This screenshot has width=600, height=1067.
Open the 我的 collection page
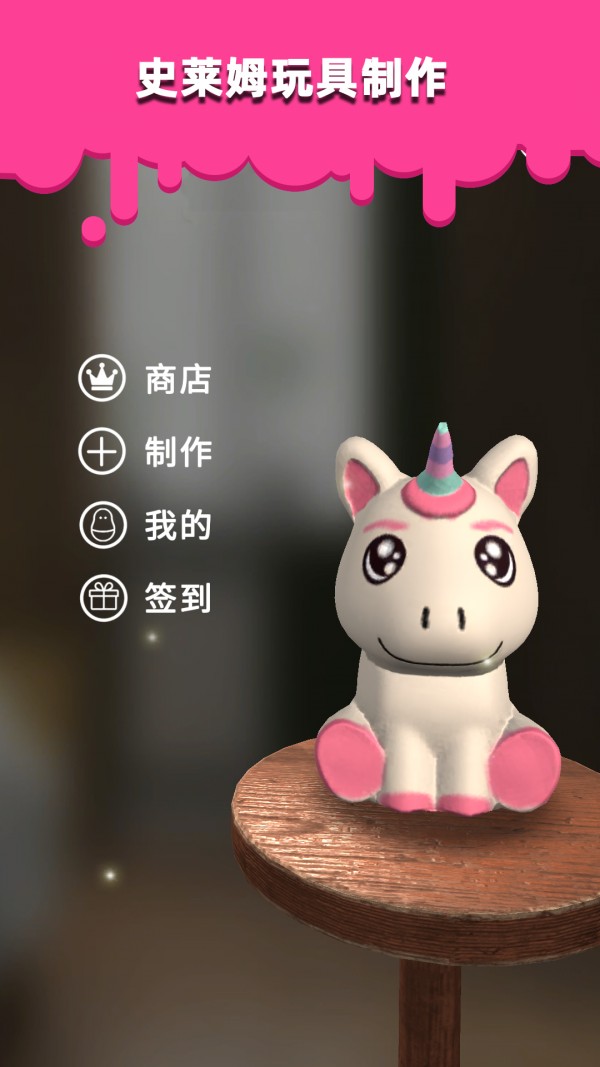(146, 525)
